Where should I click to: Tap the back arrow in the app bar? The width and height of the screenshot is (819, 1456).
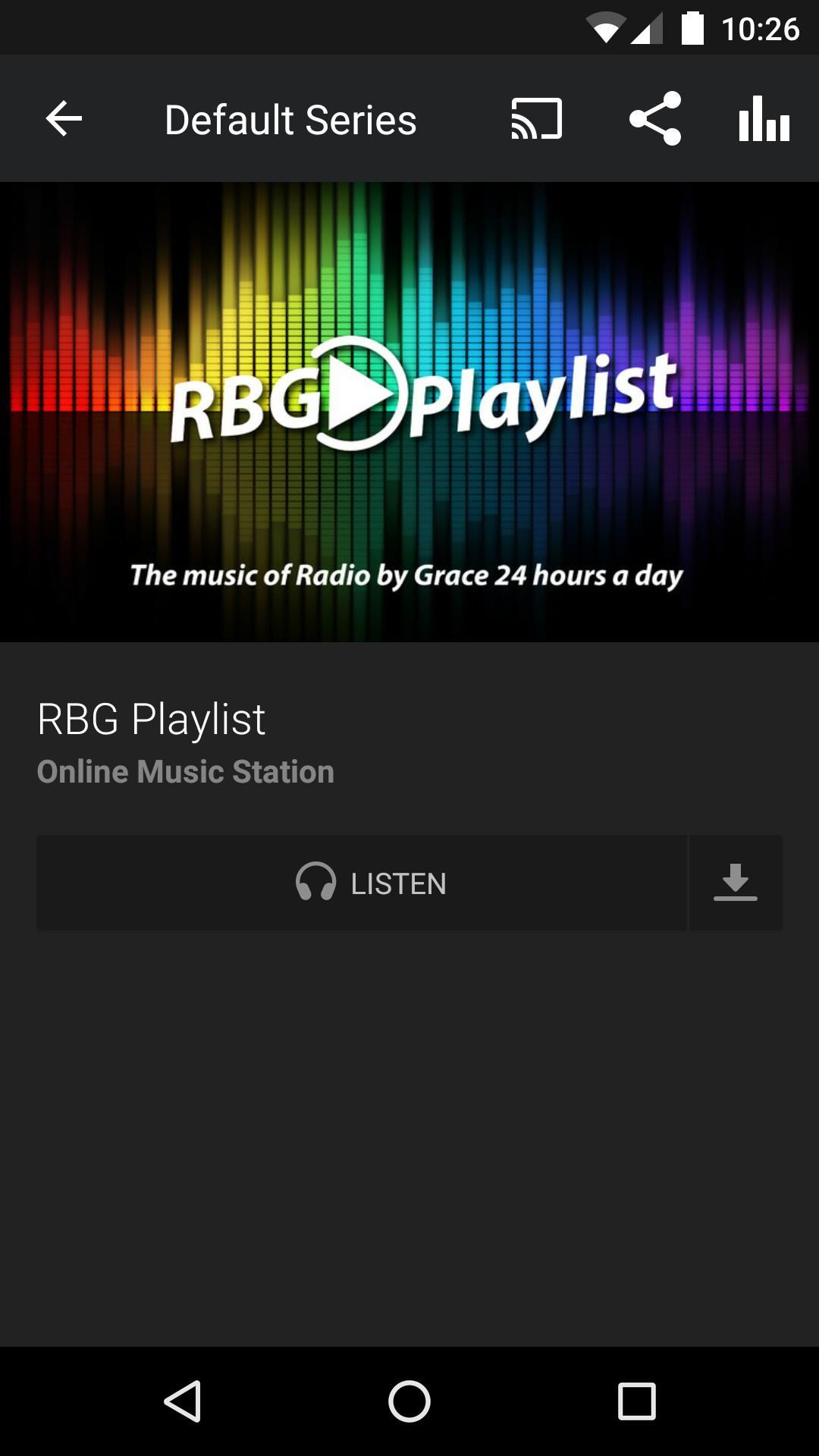click(x=64, y=118)
